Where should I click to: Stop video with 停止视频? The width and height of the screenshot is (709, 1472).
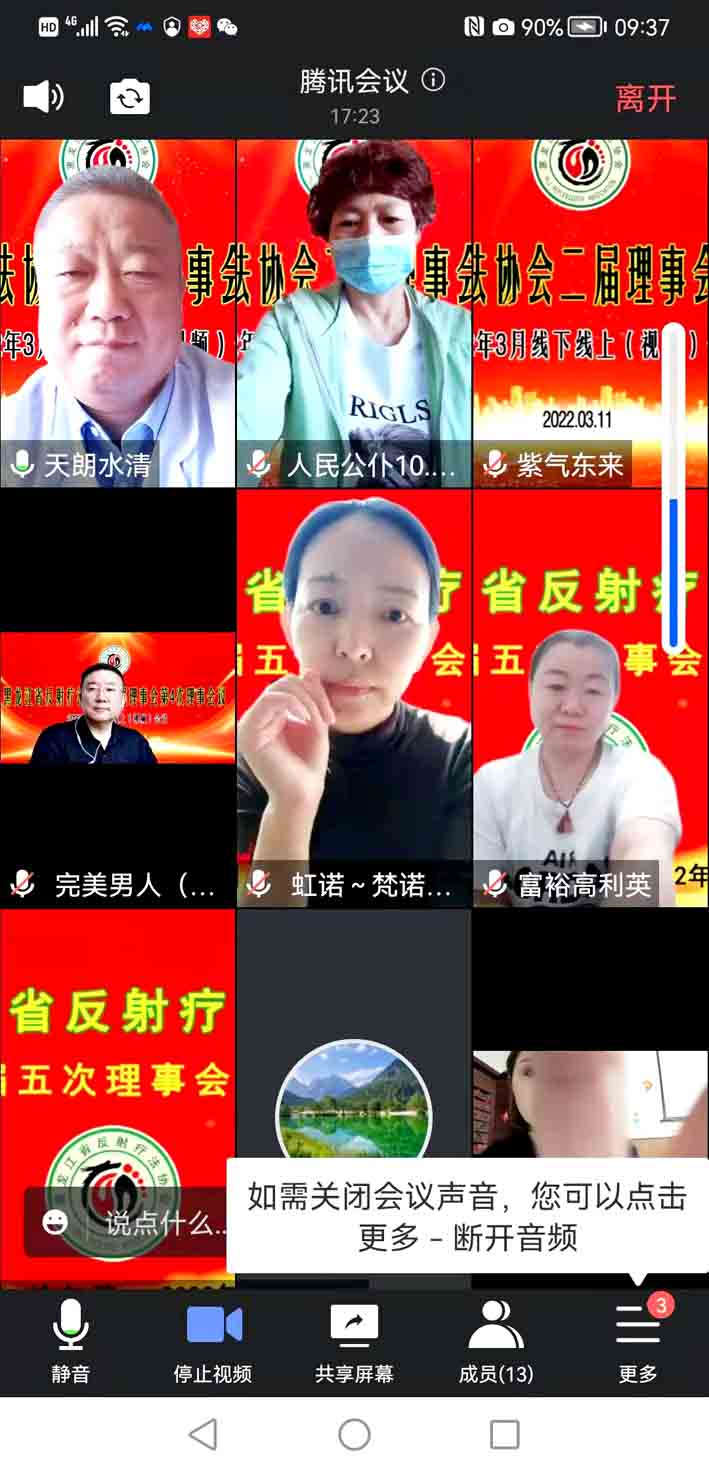pyautogui.click(x=213, y=1342)
